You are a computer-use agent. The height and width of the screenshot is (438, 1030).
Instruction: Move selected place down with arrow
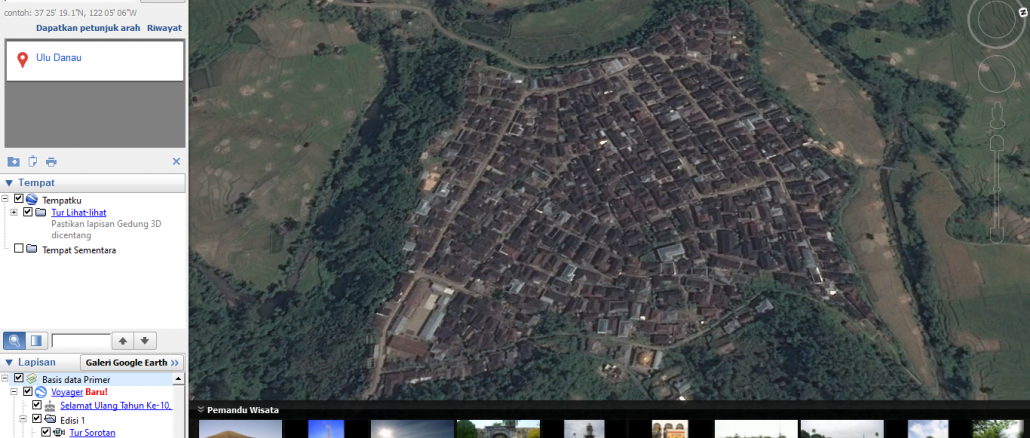pos(146,341)
